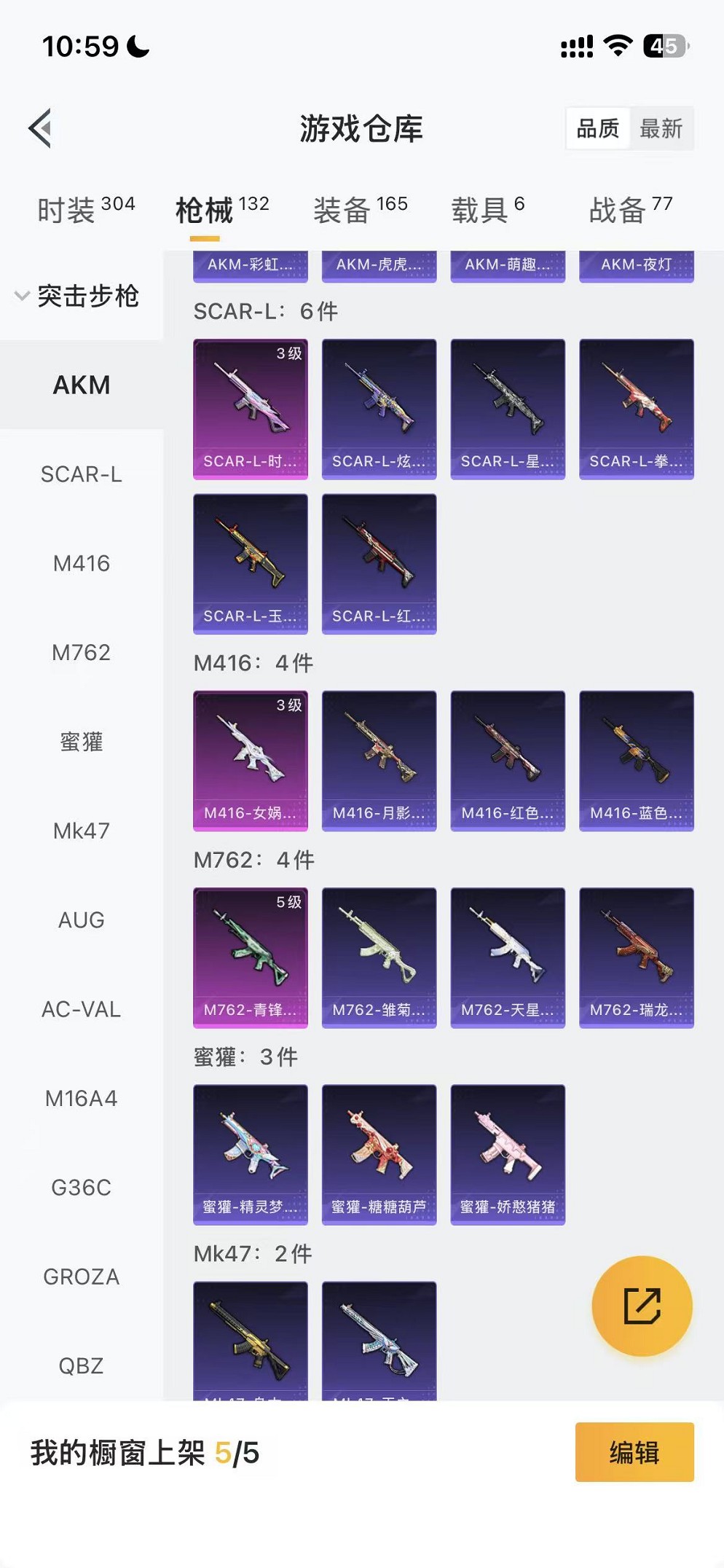Open the M762-瑞龙 skin card

tap(636, 957)
